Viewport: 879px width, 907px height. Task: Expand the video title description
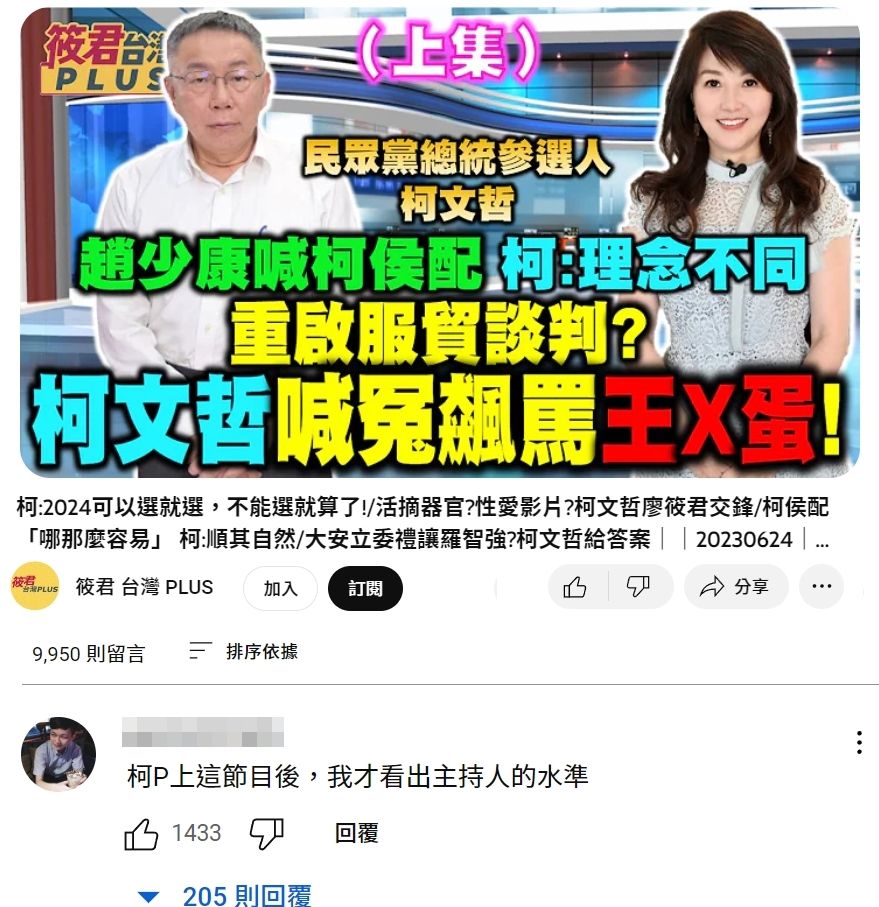point(820,541)
